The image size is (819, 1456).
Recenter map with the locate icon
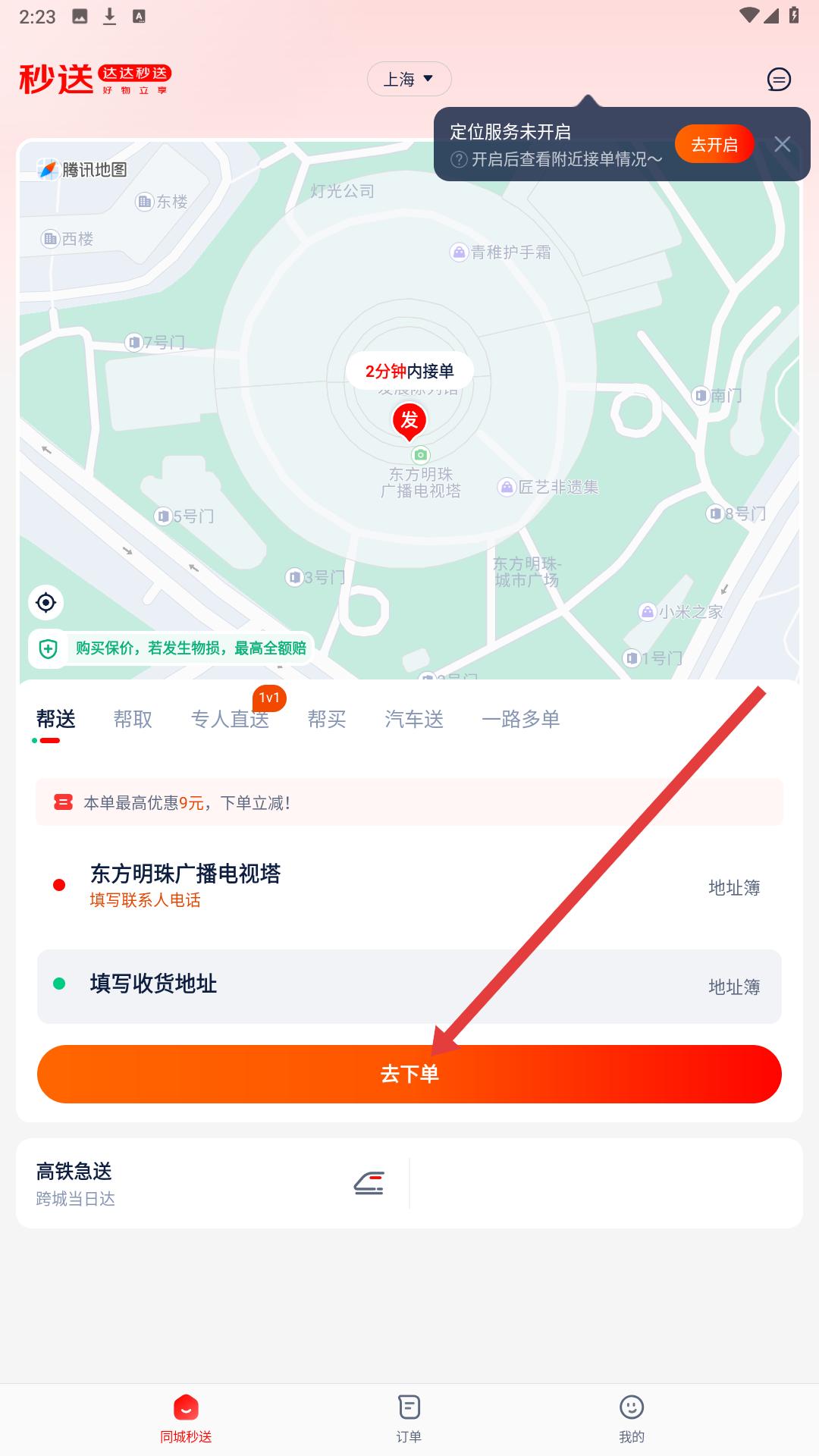46,603
